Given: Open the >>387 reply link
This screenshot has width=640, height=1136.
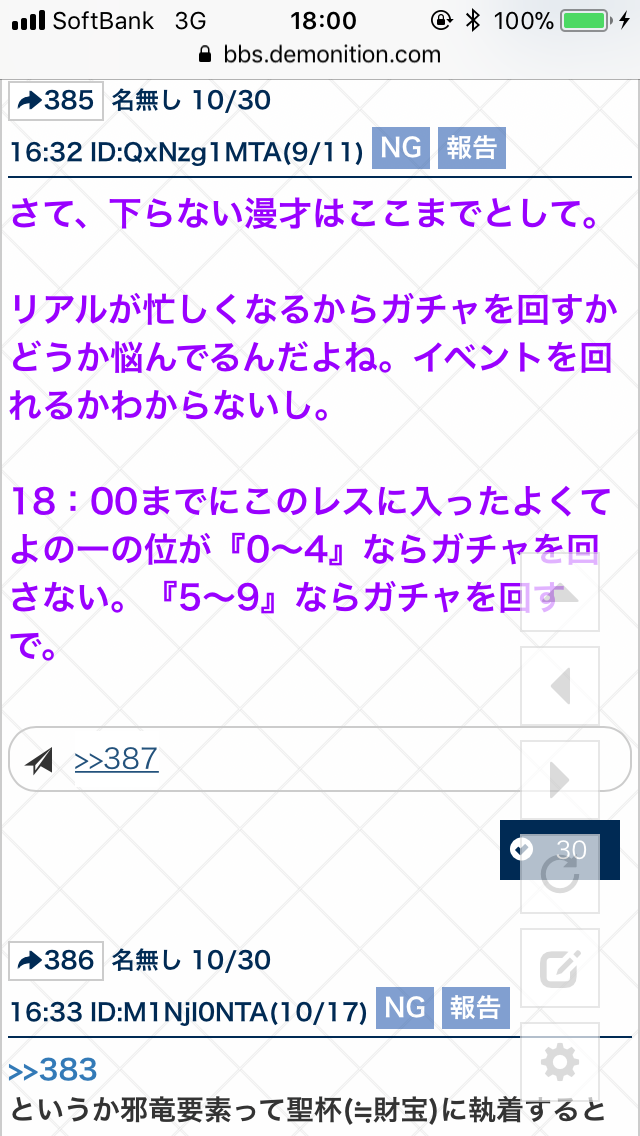Looking at the screenshot, I should coord(116,759).
